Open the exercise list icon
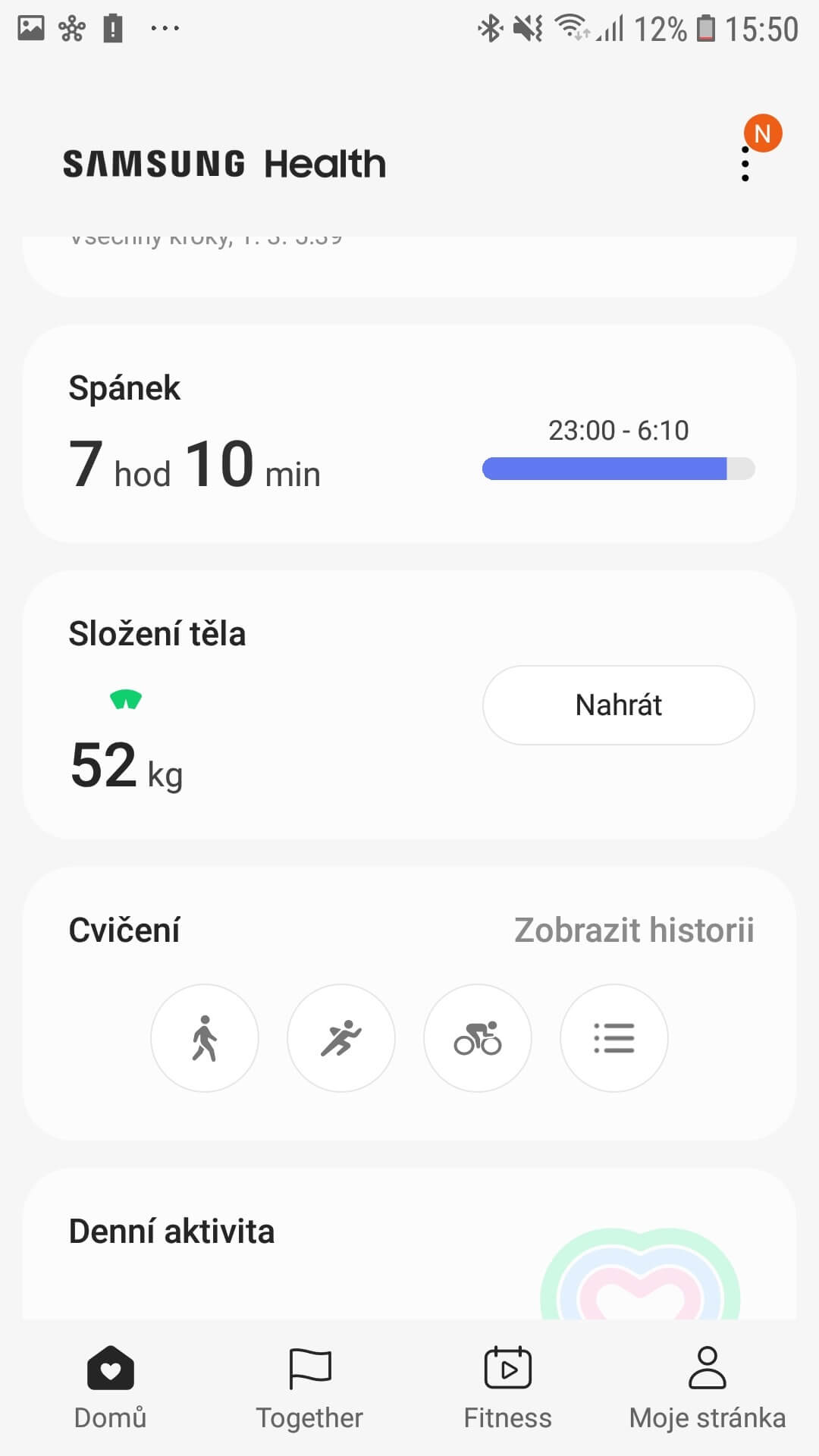Screen dimensions: 819x1456 click(614, 1038)
